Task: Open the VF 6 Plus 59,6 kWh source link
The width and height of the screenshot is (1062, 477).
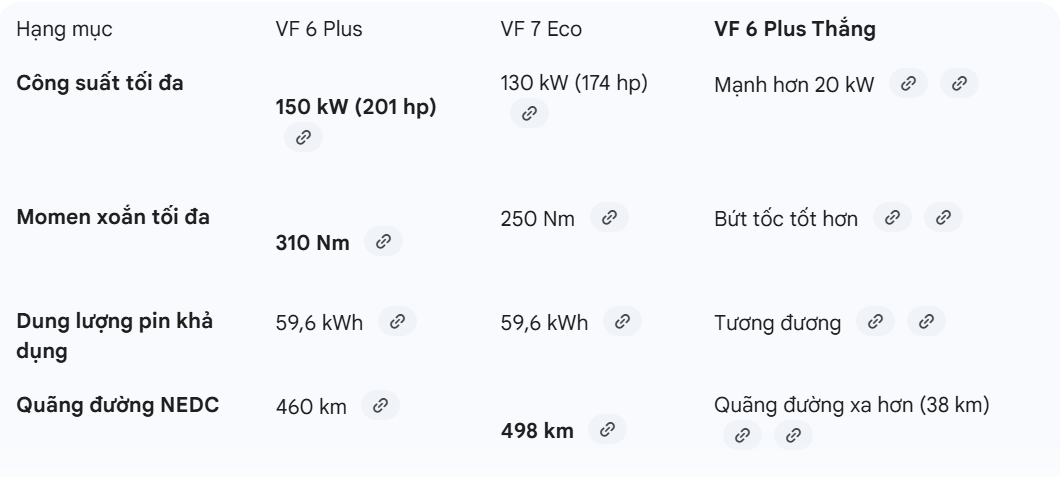Action: coord(397,322)
